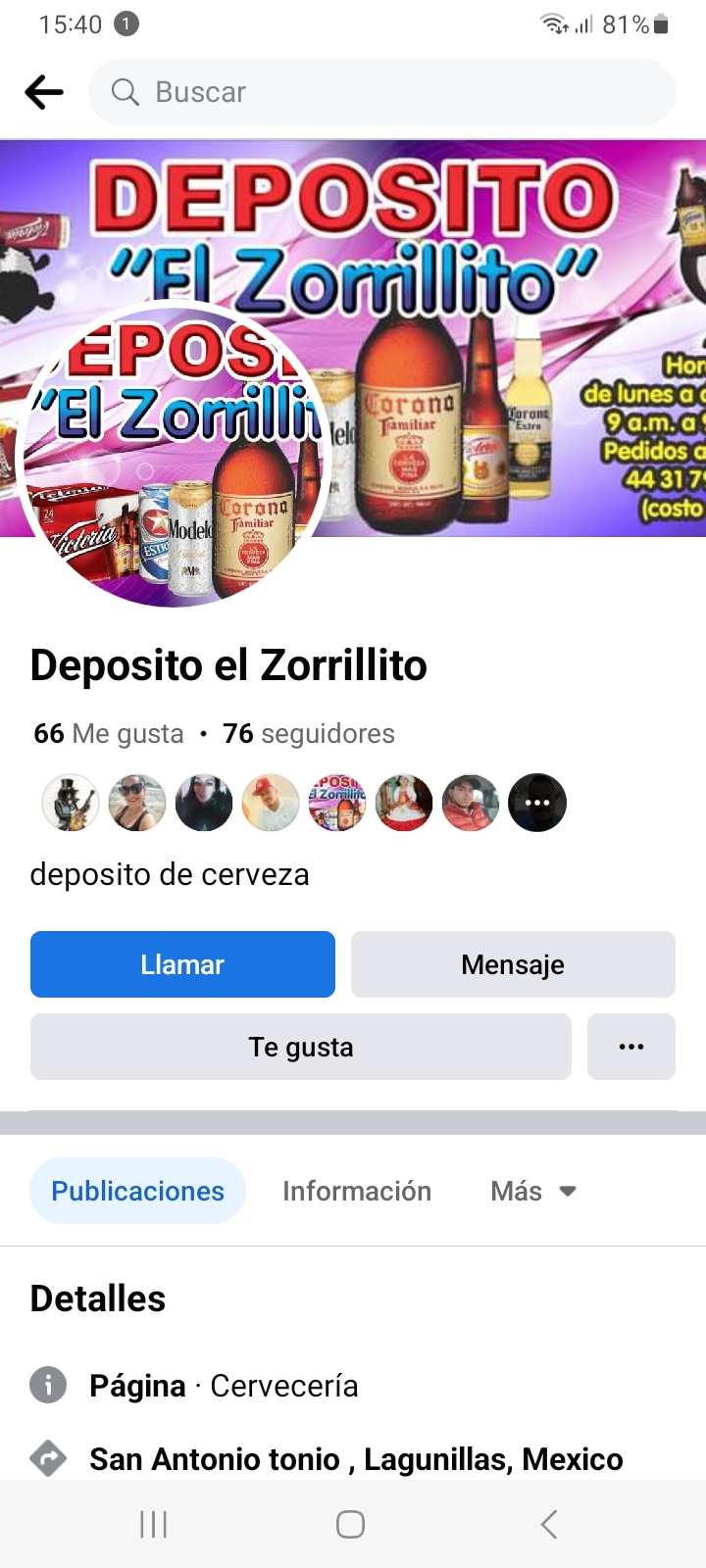Open the more options ellipsis button
This screenshot has height=1568, width=706.
click(x=631, y=1047)
